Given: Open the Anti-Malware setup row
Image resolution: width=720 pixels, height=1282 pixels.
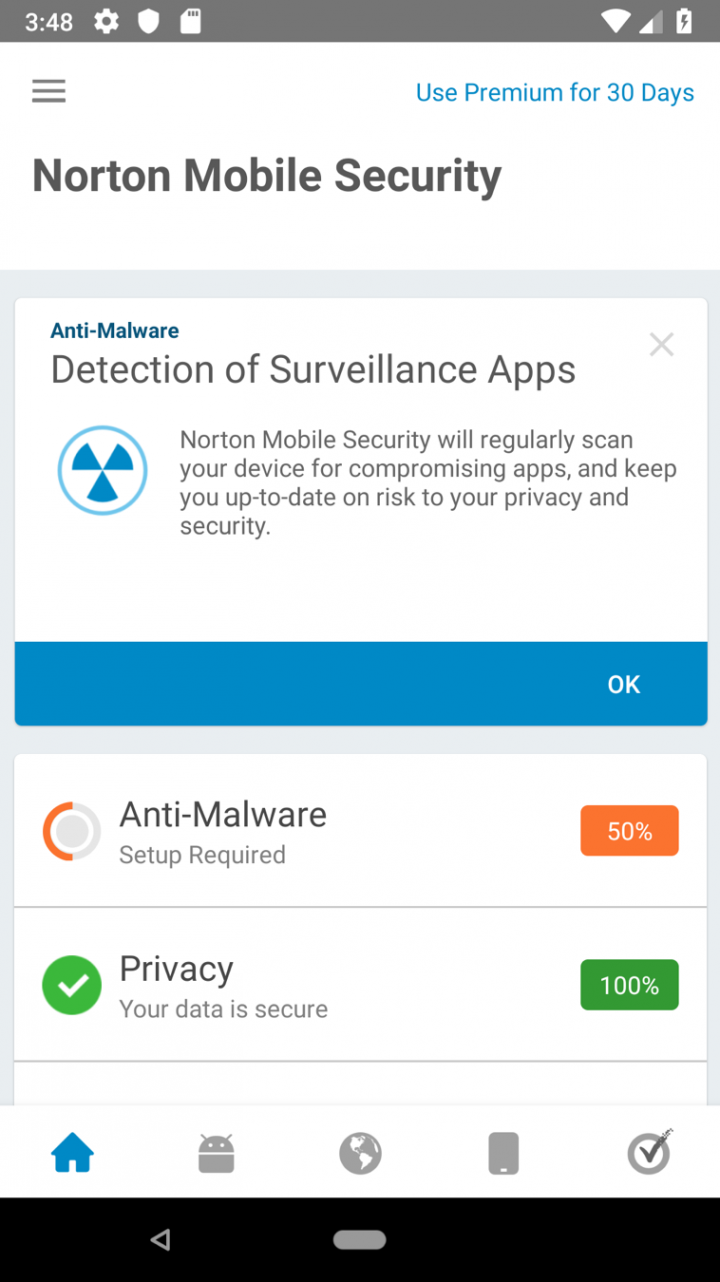Looking at the screenshot, I should (360, 831).
